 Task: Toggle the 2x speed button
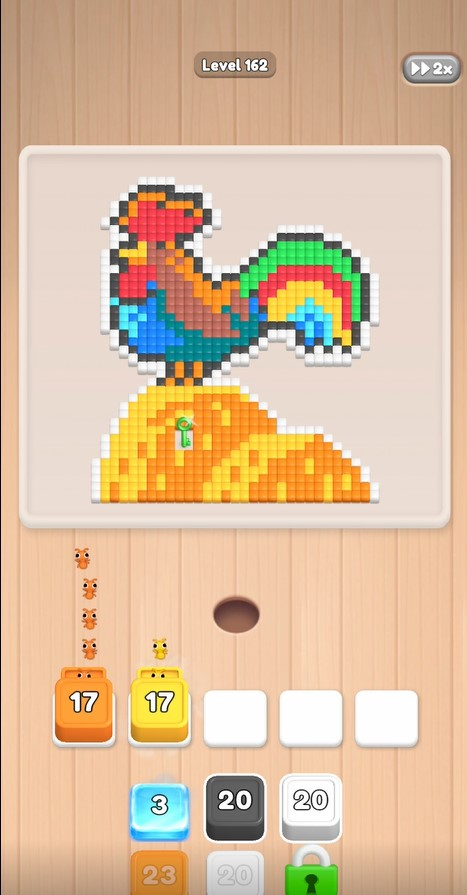pos(432,69)
